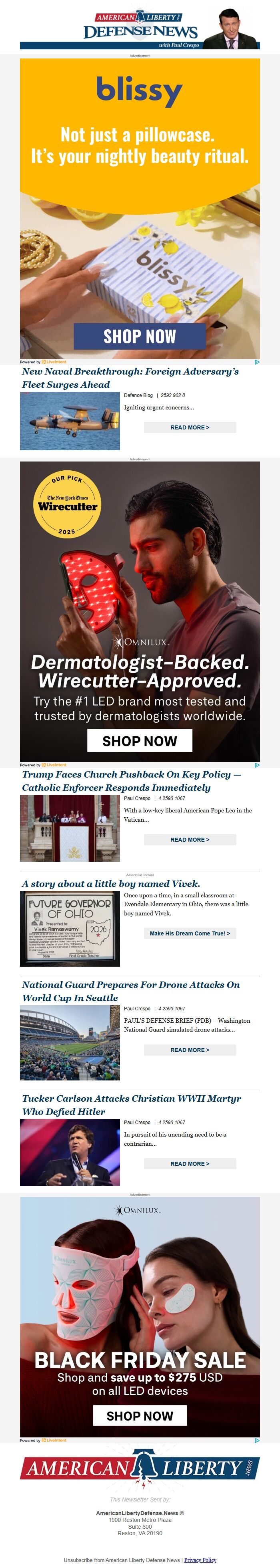Tap SHOP NOW on the Blissy ad
280x1568 pixels.
pyautogui.click(x=140, y=336)
